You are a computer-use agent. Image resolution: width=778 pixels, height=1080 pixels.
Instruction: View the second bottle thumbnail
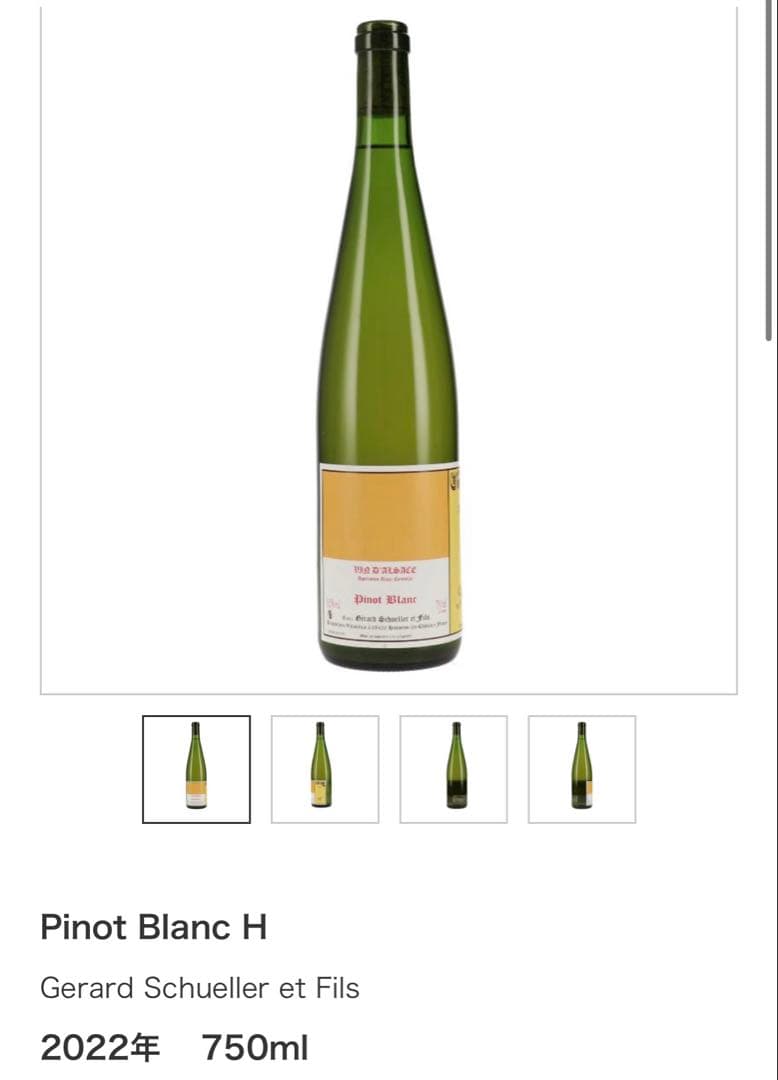coord(325,769)
